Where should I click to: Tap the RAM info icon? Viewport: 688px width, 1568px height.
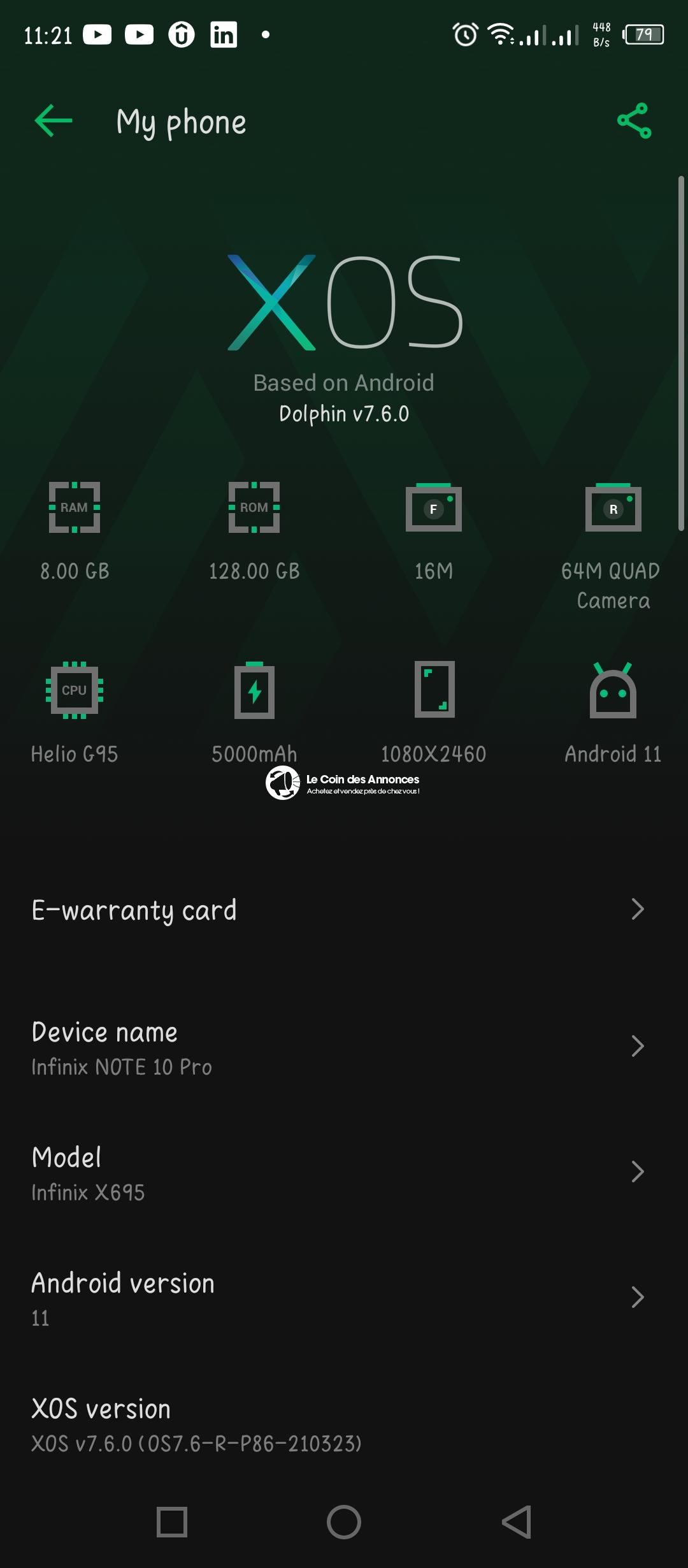pyautogui.click(x=75, y=508)
